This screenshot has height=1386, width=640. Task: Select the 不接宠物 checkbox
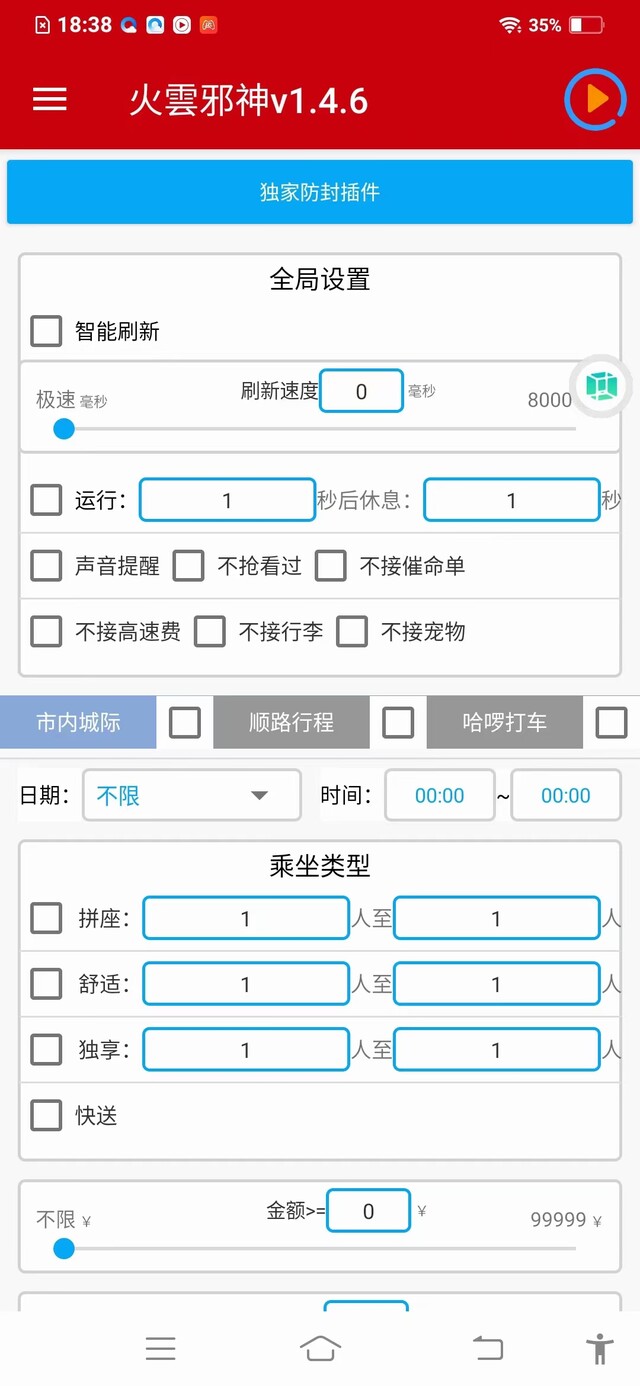tap(352, 632)
